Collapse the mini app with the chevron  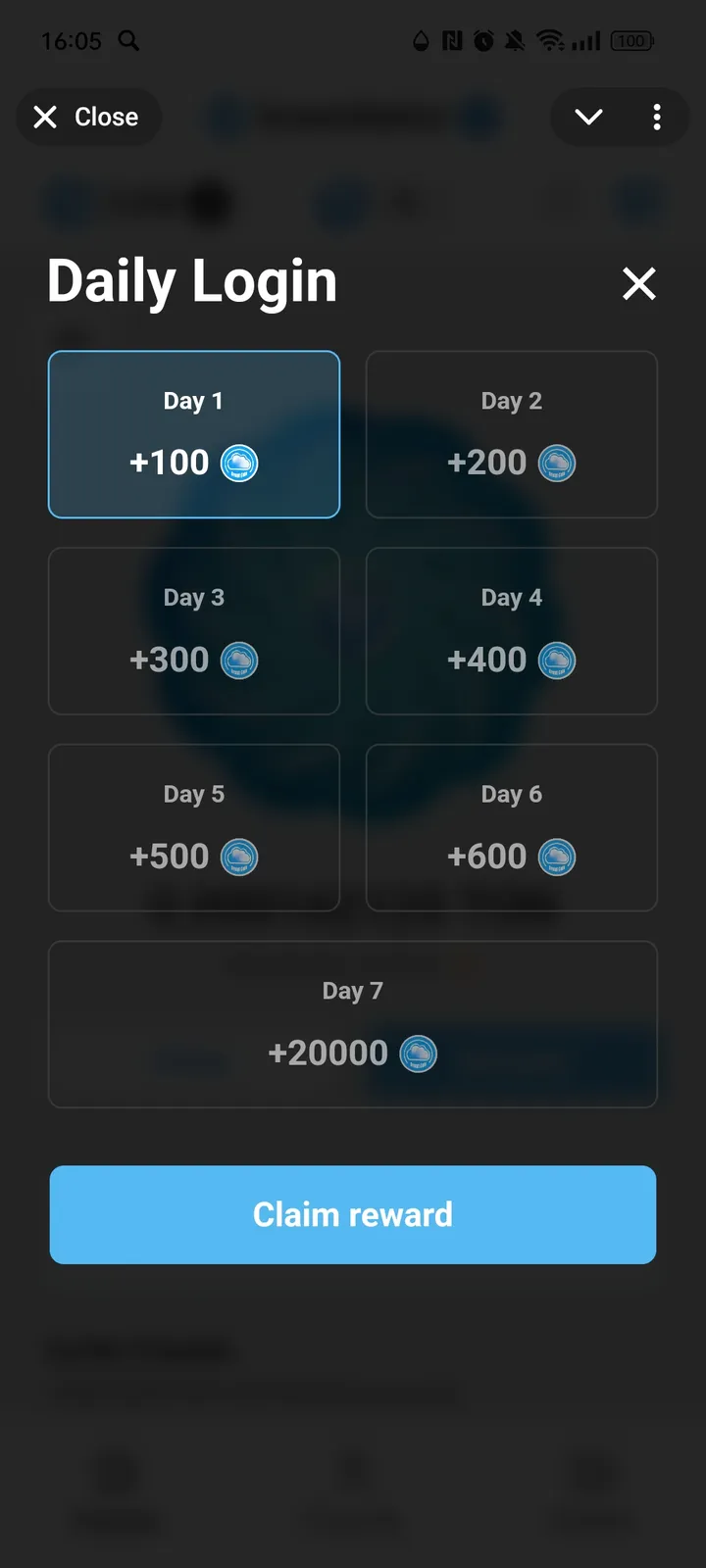(587, 117)
